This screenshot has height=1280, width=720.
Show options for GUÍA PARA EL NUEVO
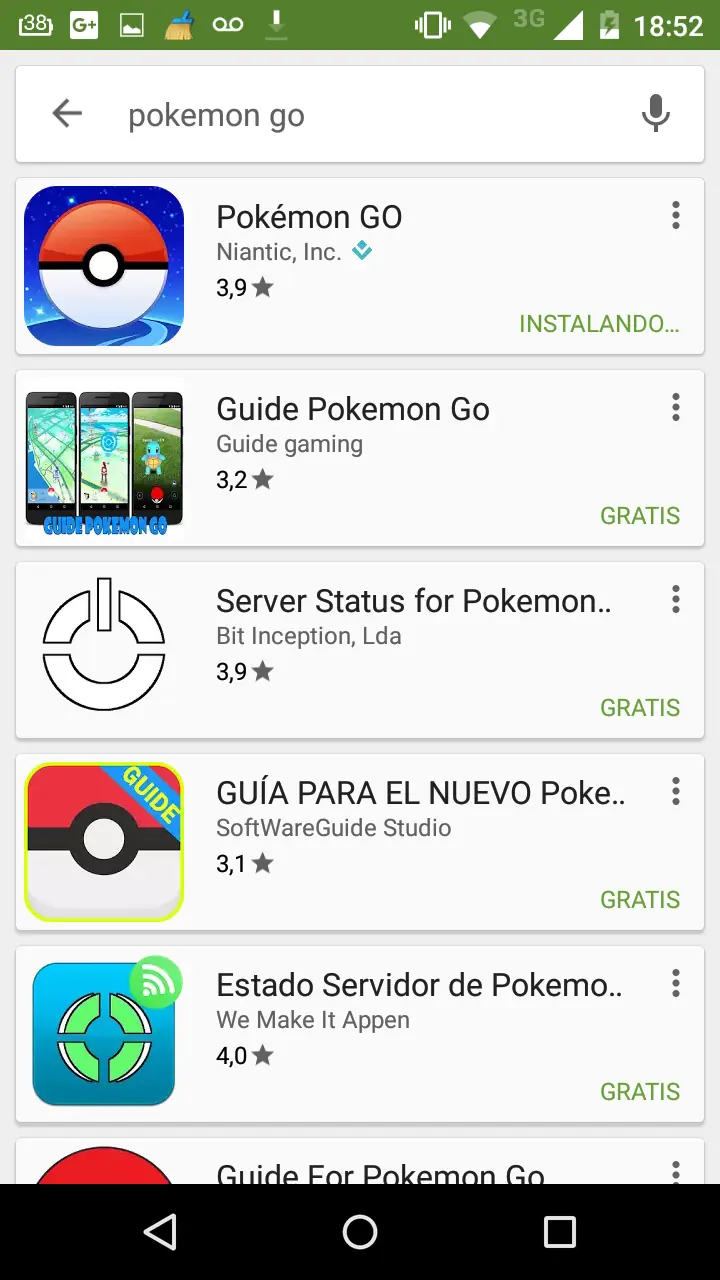pos(676,791)
